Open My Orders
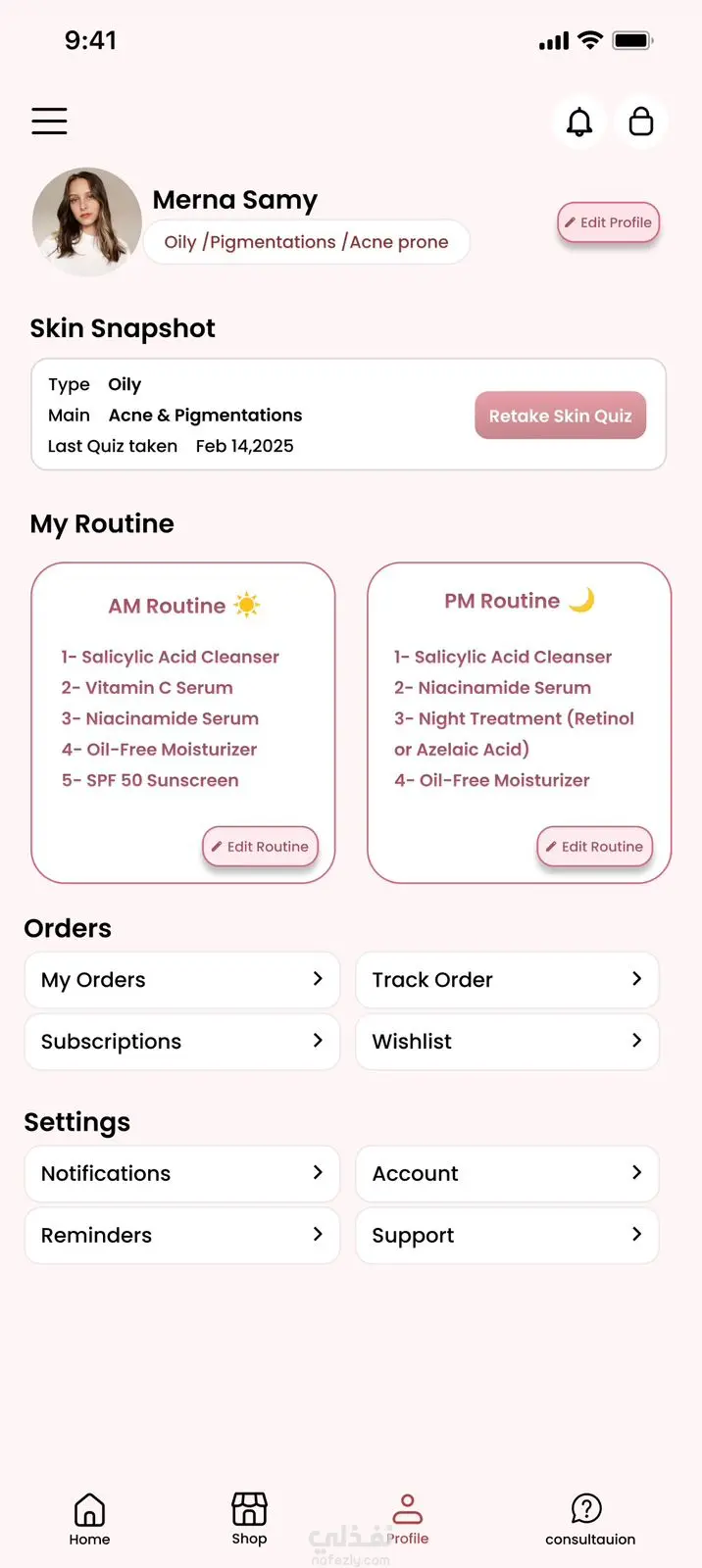 pyautogui.click(x=182, y=980)
